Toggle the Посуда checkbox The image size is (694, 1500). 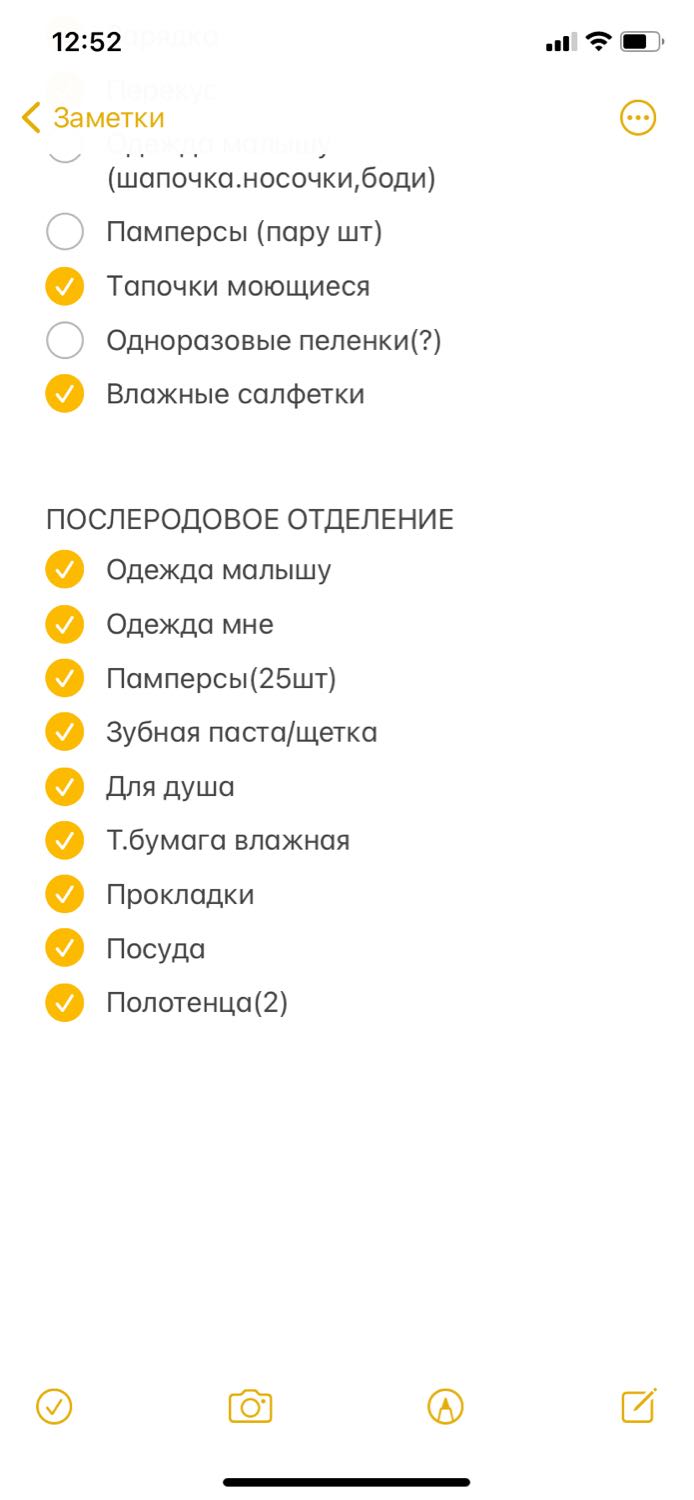pyautogui.click(x=65, y=948)
